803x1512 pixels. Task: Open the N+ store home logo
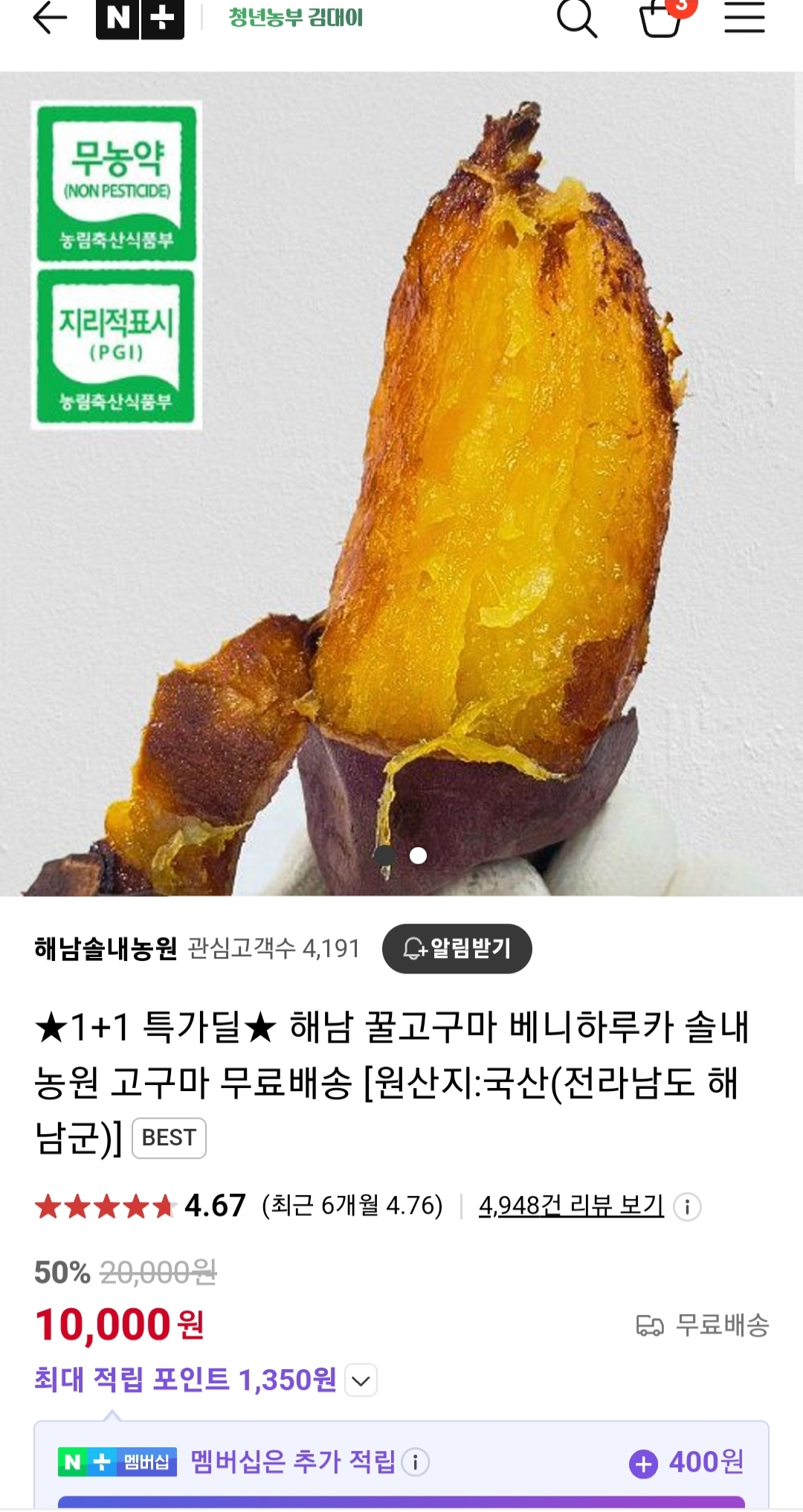(x=140, y=19)
